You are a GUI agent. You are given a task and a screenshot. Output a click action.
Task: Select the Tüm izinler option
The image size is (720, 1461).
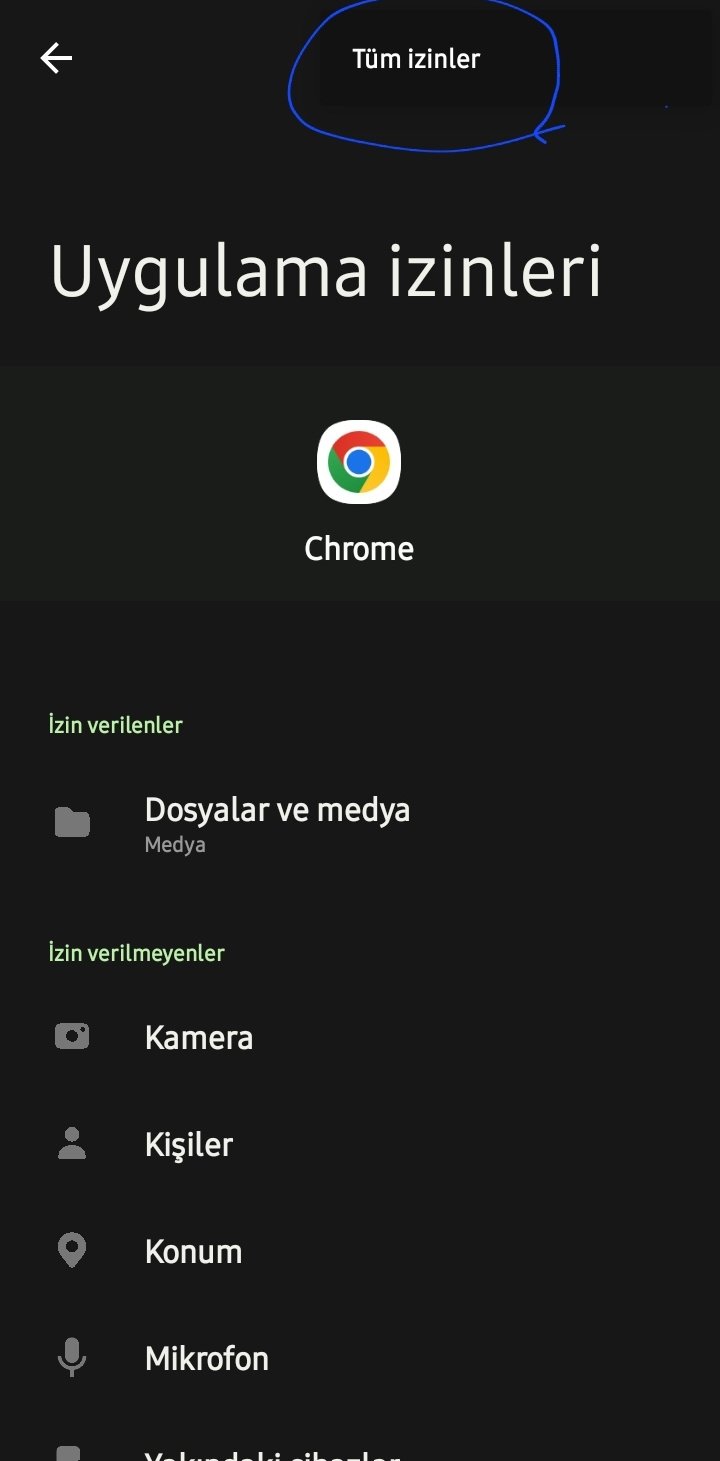click(x=416, y=59)
